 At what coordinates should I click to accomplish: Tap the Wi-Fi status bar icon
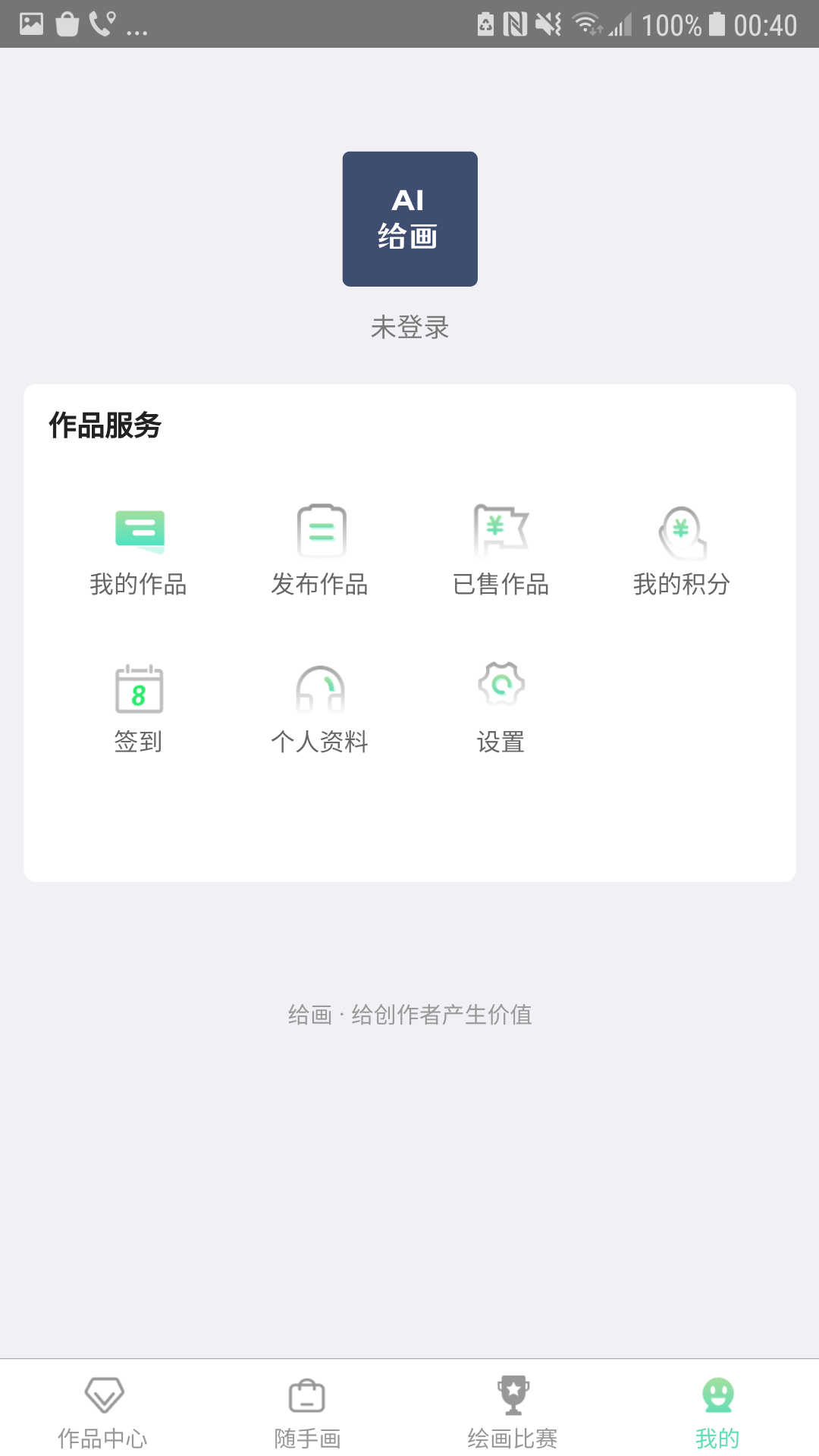click(586, 24)
